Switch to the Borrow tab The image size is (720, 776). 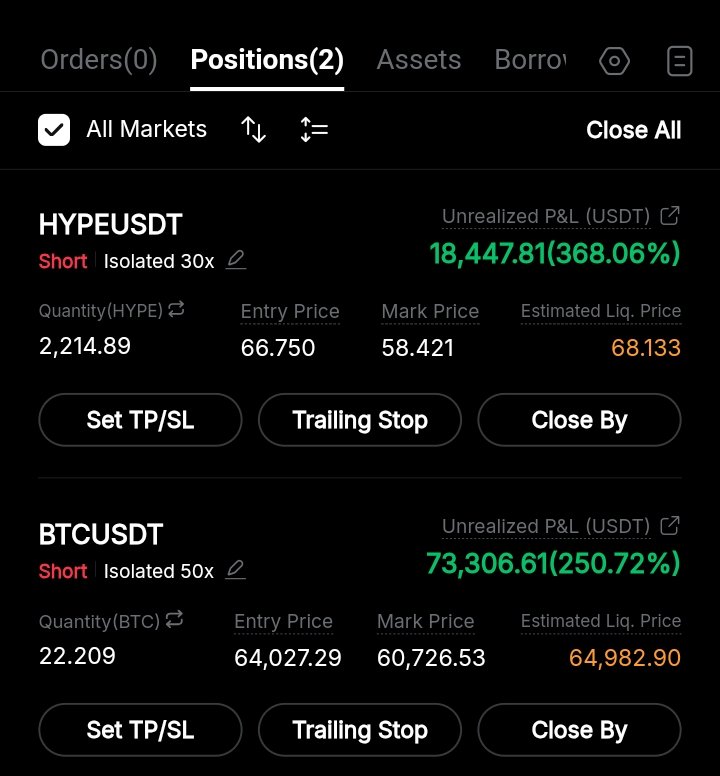(x=530, y=60)
